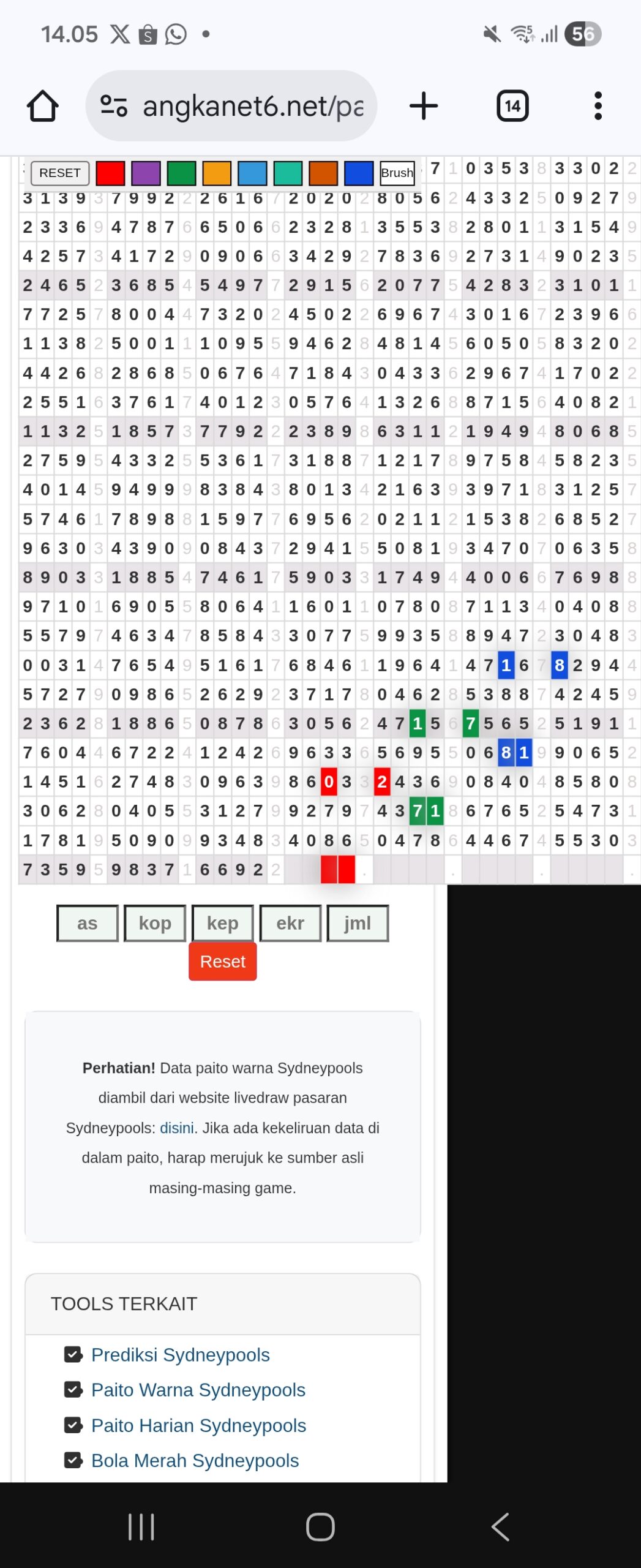
Task: Open the Prediksi Sydneypools link
Action: tap(181, 1355)
